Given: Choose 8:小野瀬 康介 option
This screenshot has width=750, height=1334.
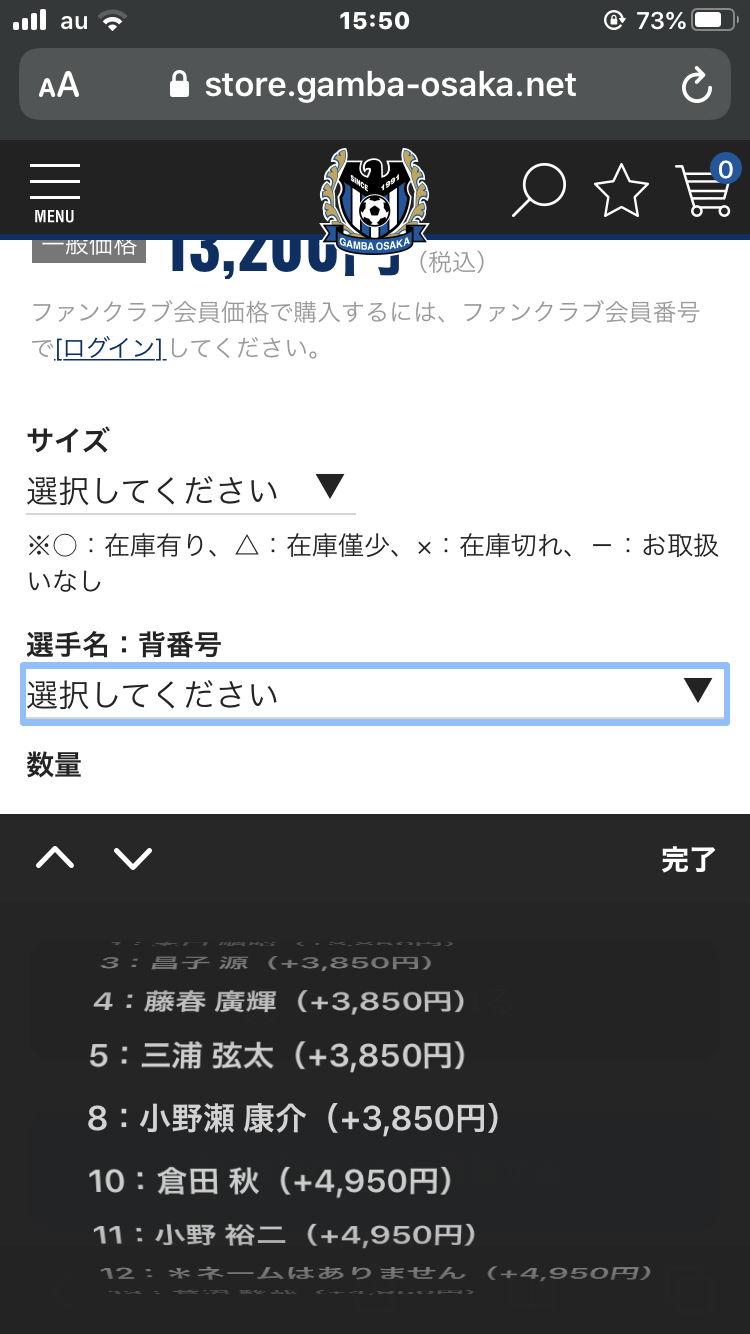Looking at the screenshot, I should point(294,1118).
